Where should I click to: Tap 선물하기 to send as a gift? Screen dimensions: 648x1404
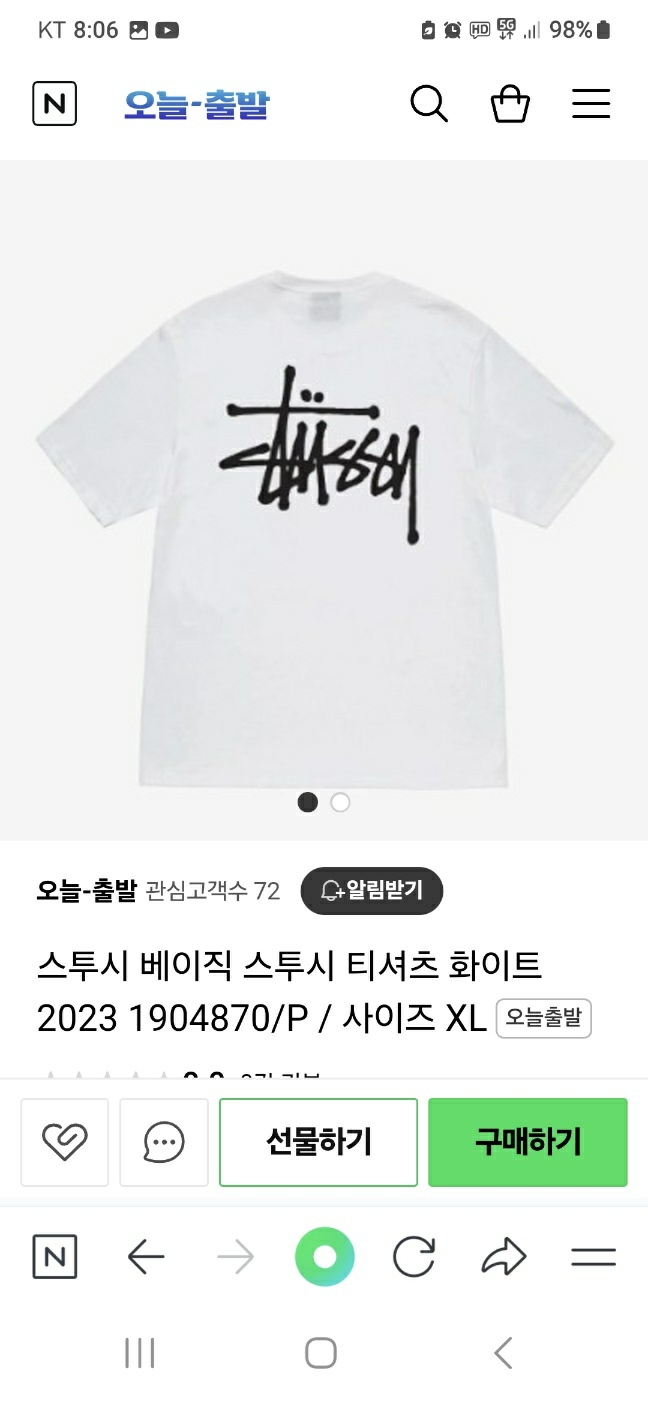click(318, 1142)
